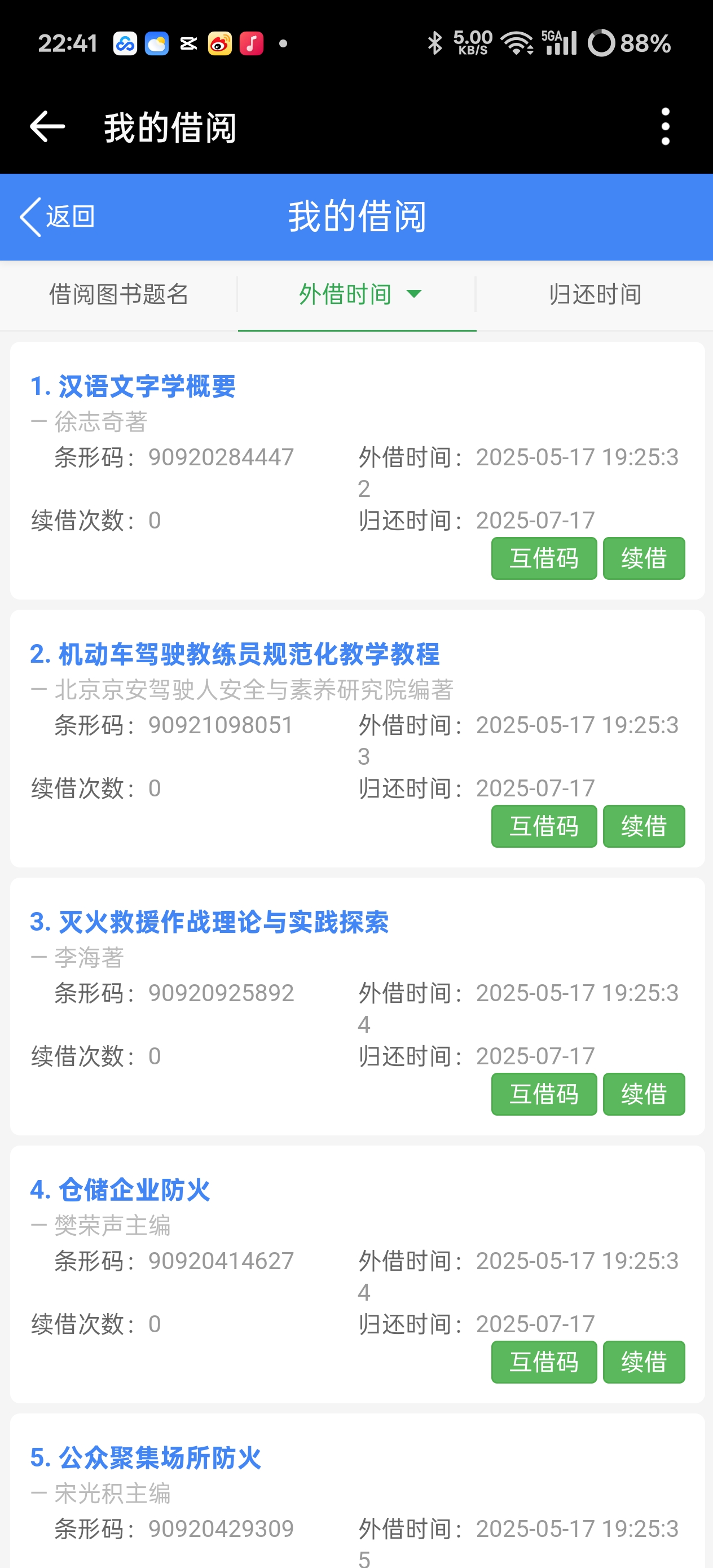Show 互借码 for 汉语文字学概要
Image resolution: width=713 pixels, height=1568 pixels.
click(544, 558)
